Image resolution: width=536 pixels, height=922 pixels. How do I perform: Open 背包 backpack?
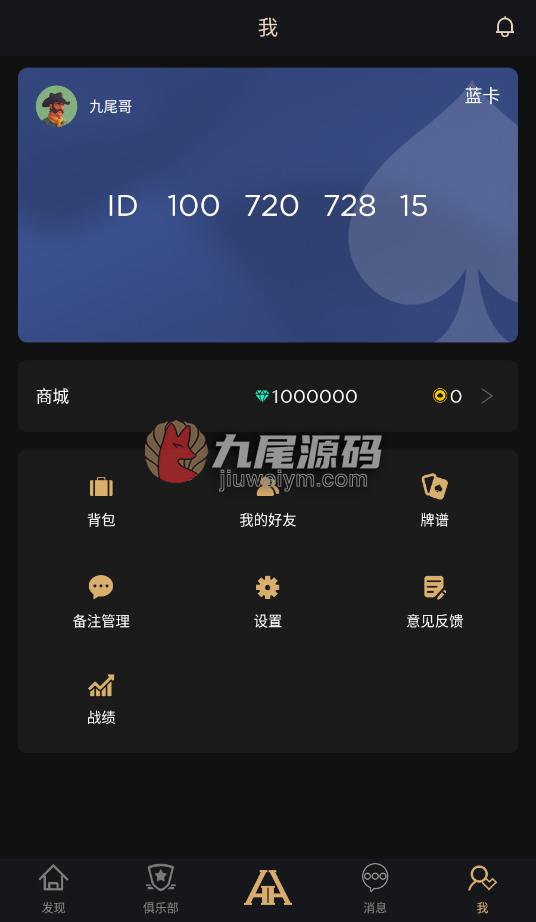(101, 501)
